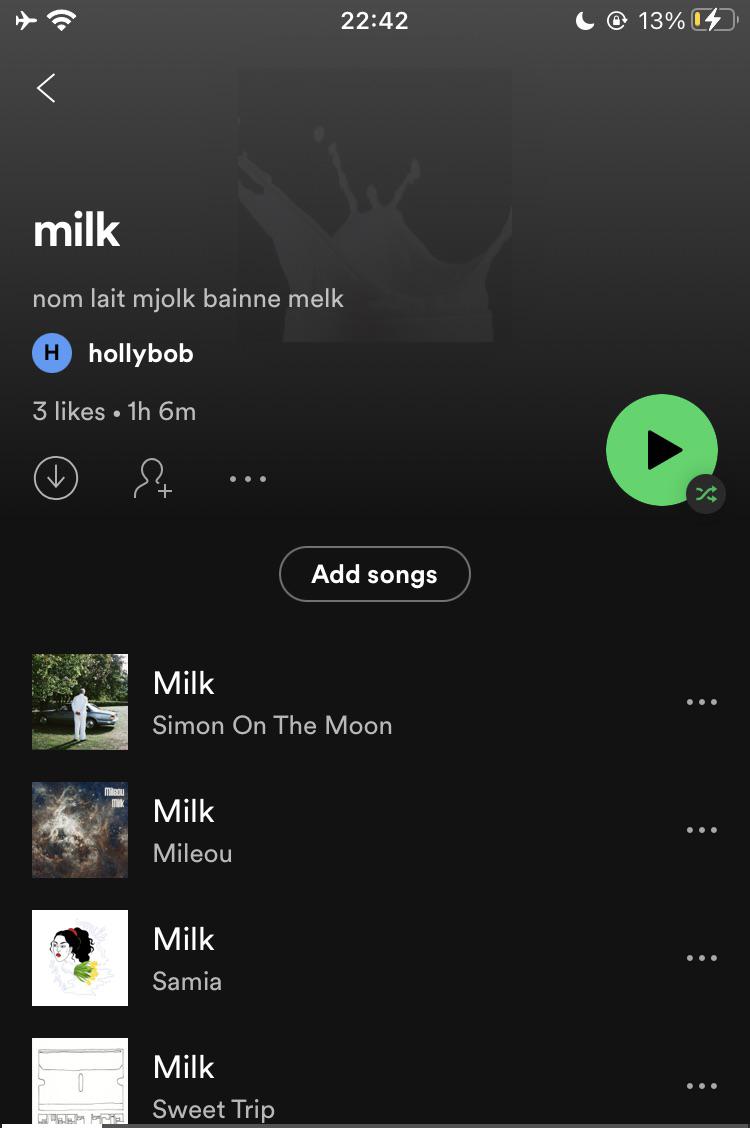Tap the 3 likes count
This screenshot has width=750, height=1128.
click(68, 411)
